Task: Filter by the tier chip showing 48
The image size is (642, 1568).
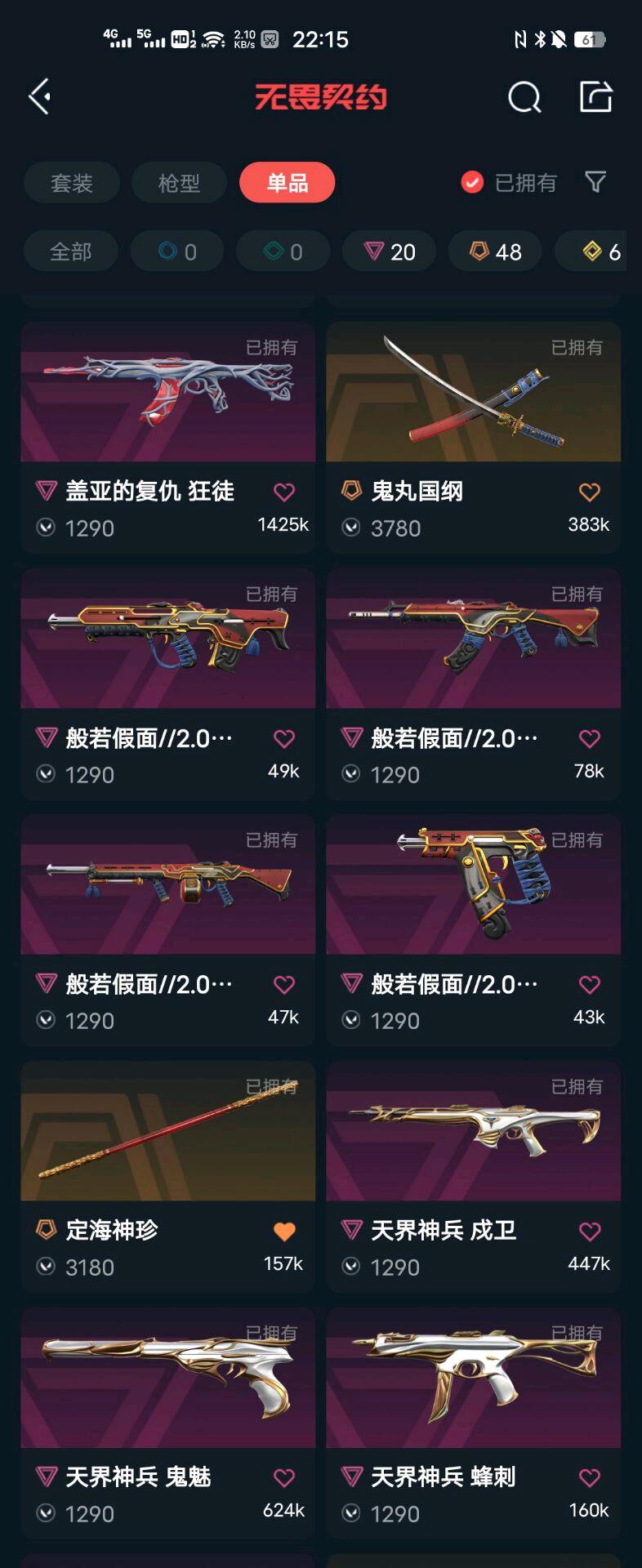Action: click(496, 252)
